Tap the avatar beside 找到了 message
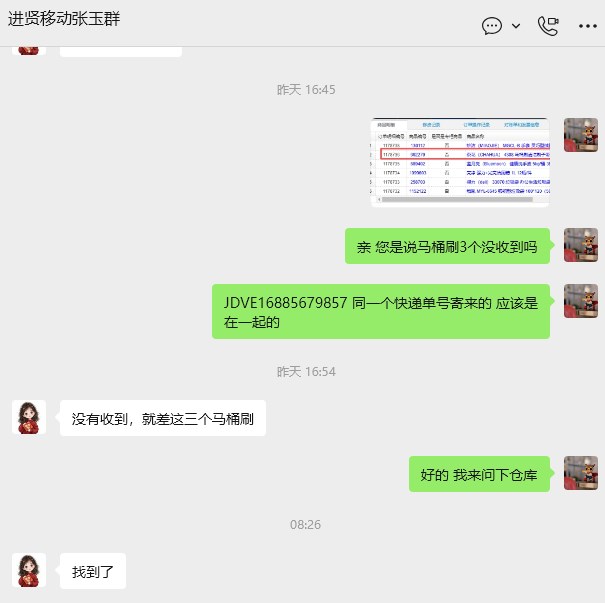The width and height of the screenshot is (605, 603). [x=29, y=571]
